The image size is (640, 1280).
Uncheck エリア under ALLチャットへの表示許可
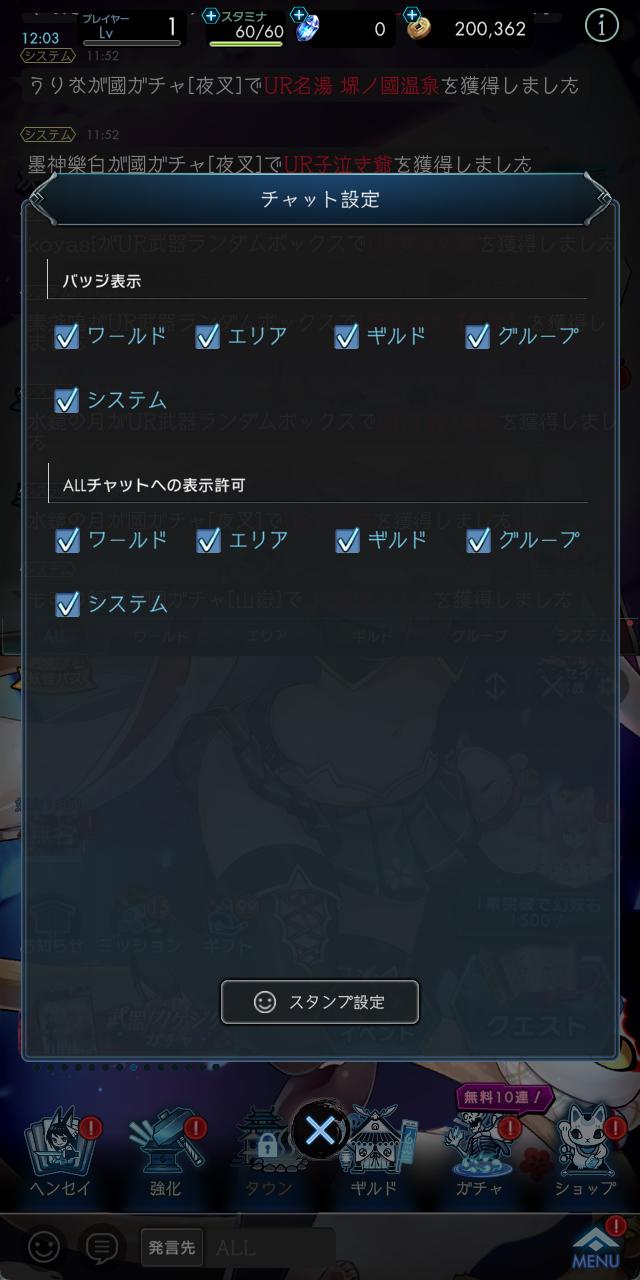click(208, 541)
